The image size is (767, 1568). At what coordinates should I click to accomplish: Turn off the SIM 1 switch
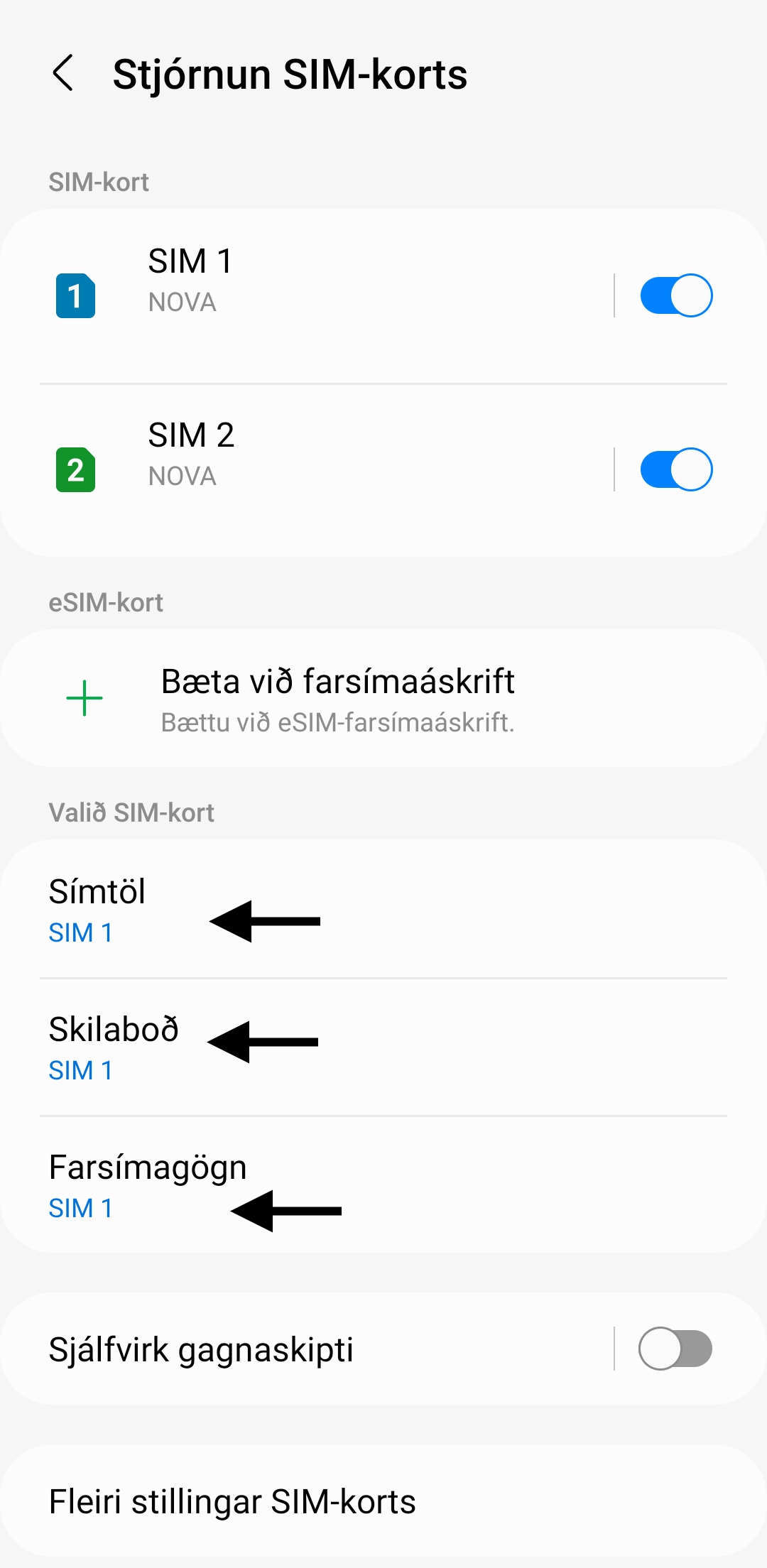pyautogui.click(x=675, y=295)
